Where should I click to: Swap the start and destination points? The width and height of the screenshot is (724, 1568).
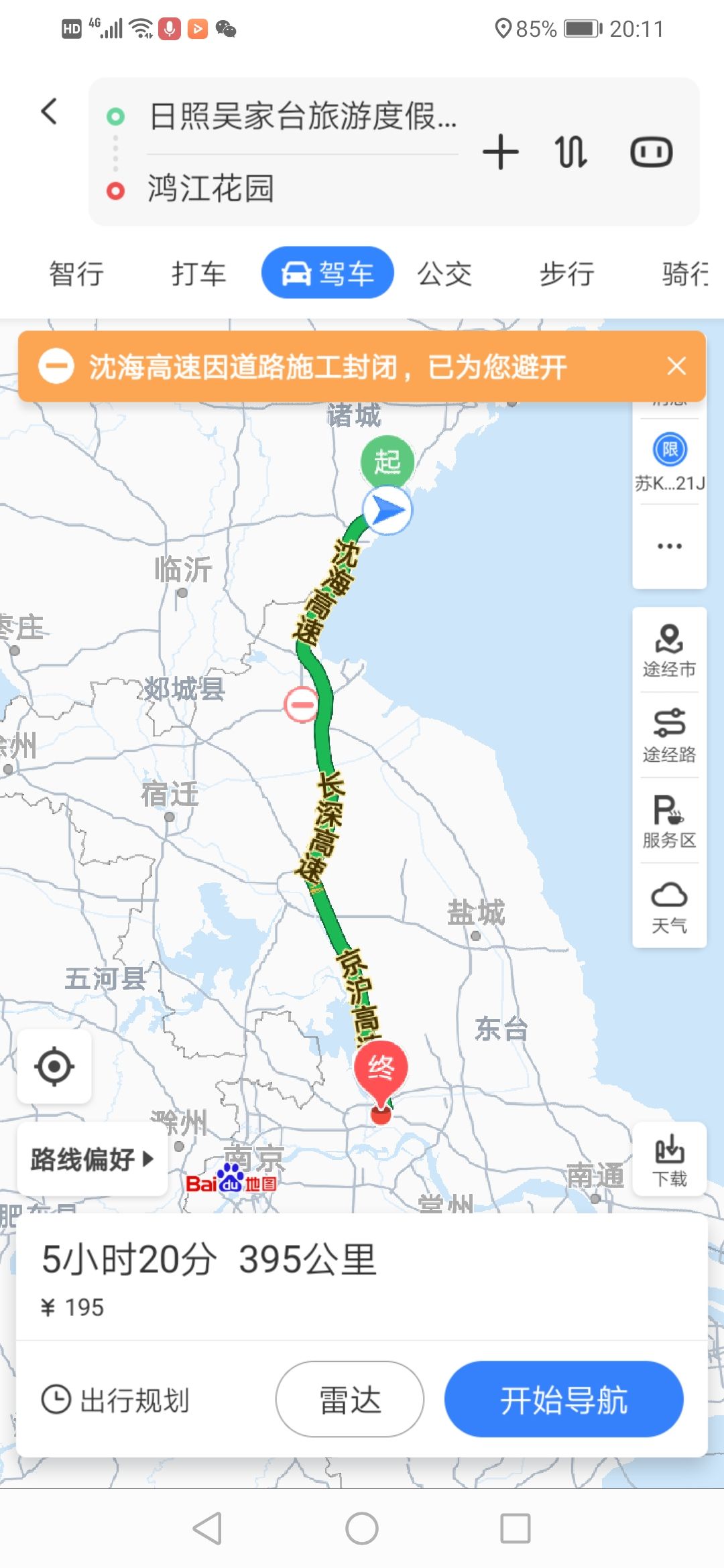[x=571, y=152]
